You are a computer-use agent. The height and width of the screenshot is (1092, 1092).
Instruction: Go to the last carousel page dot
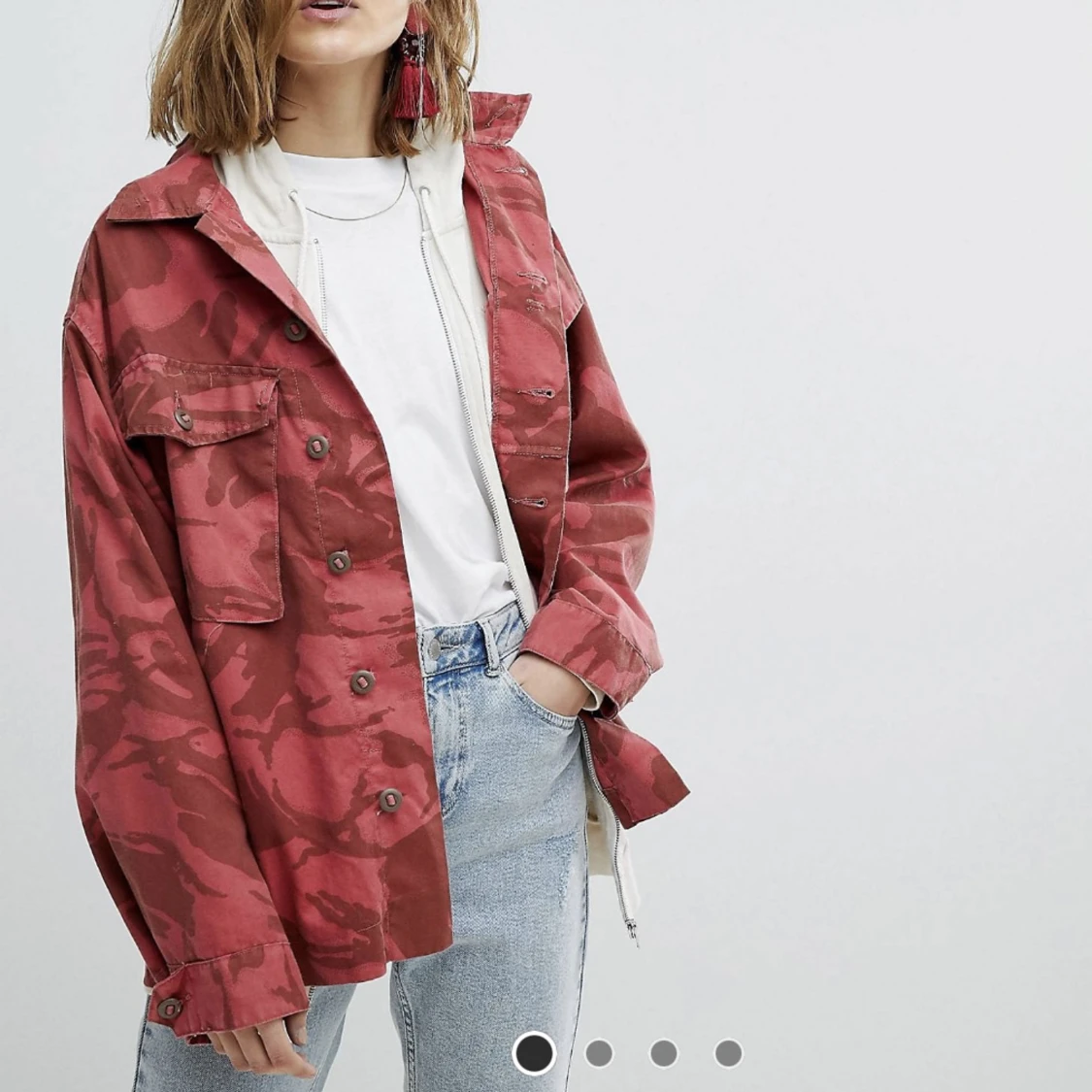coord(728,1053)
